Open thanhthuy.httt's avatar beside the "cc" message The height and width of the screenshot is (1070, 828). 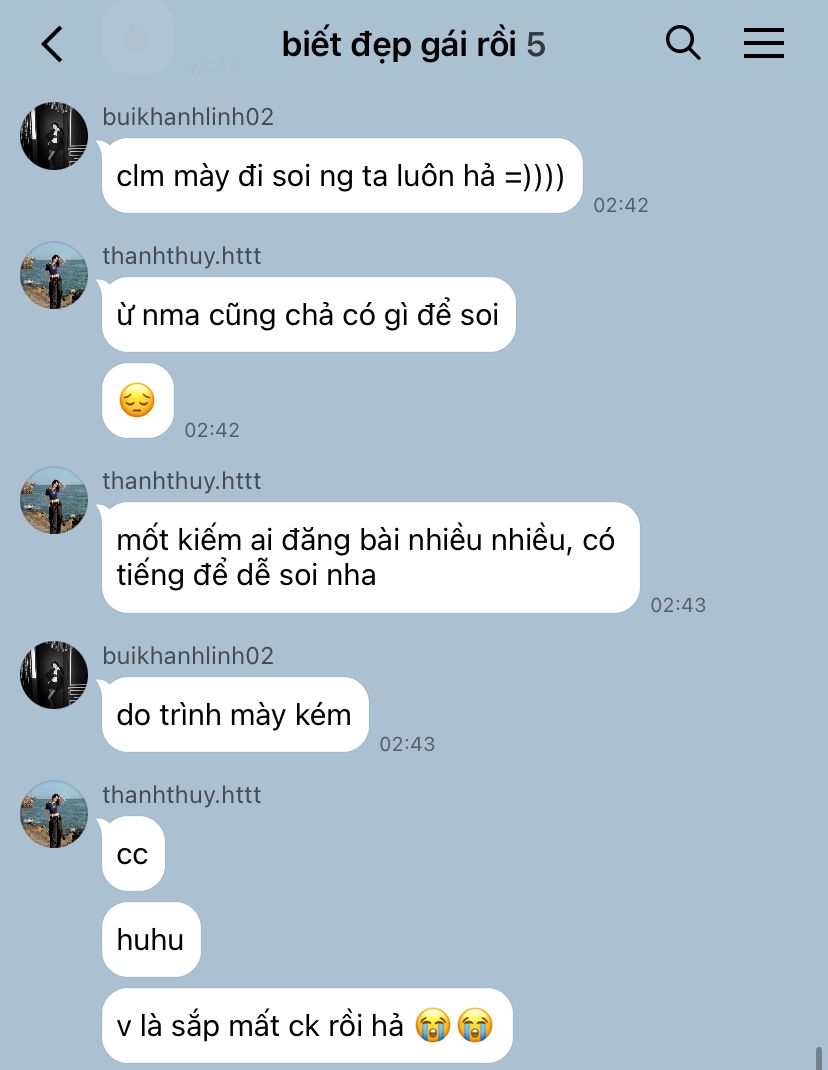[54, 813]
